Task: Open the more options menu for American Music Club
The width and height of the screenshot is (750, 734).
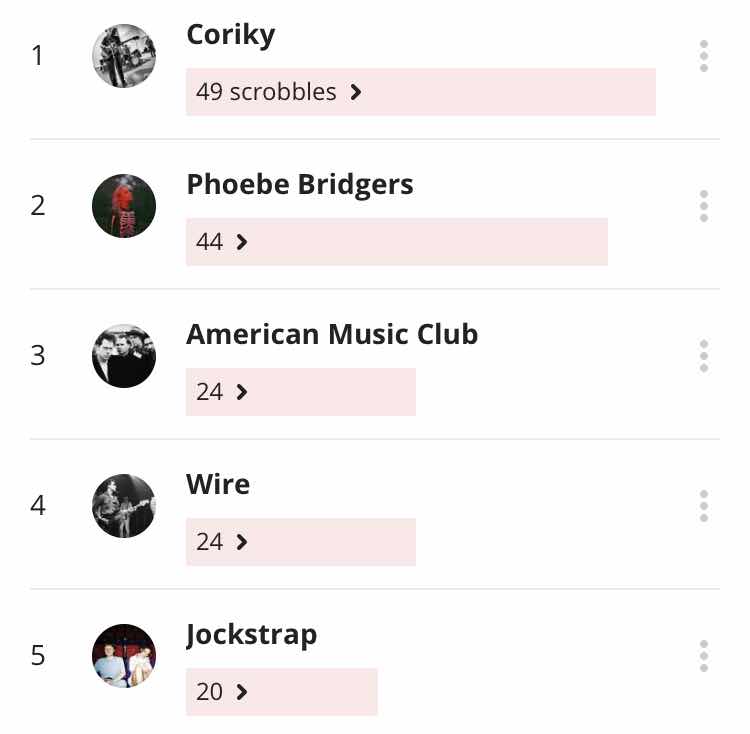Action: point(704,356)
